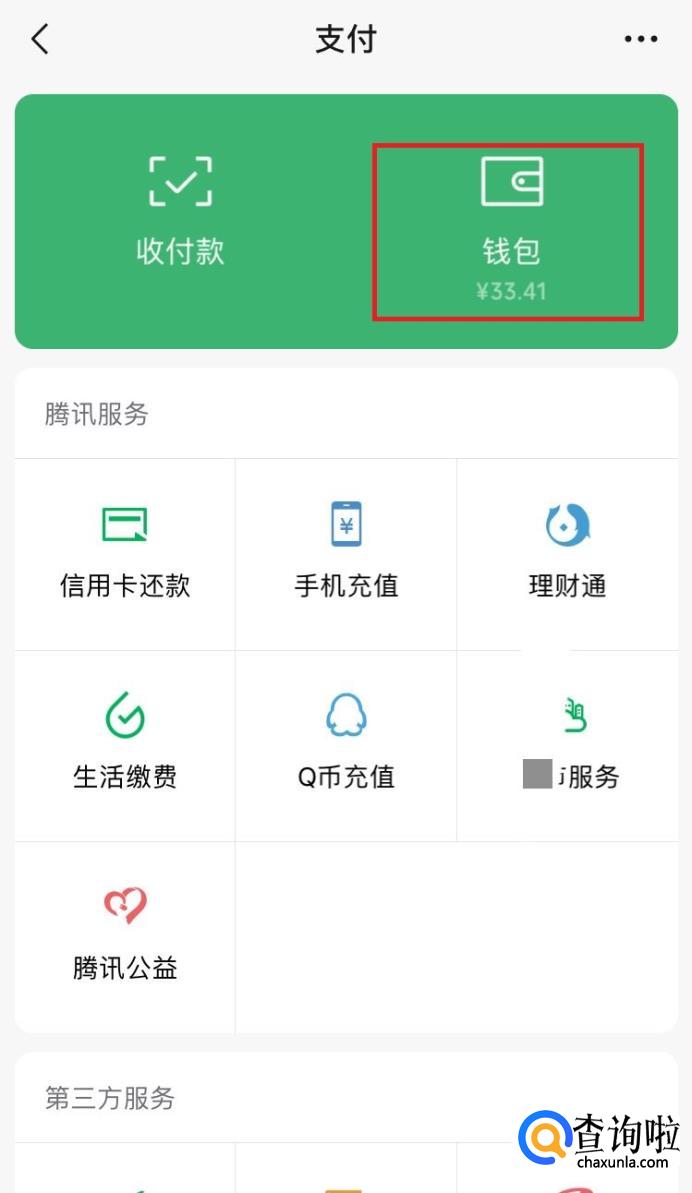Open the 钱包 wallet
692x1193 pixels.
click(x=510, y=230)
